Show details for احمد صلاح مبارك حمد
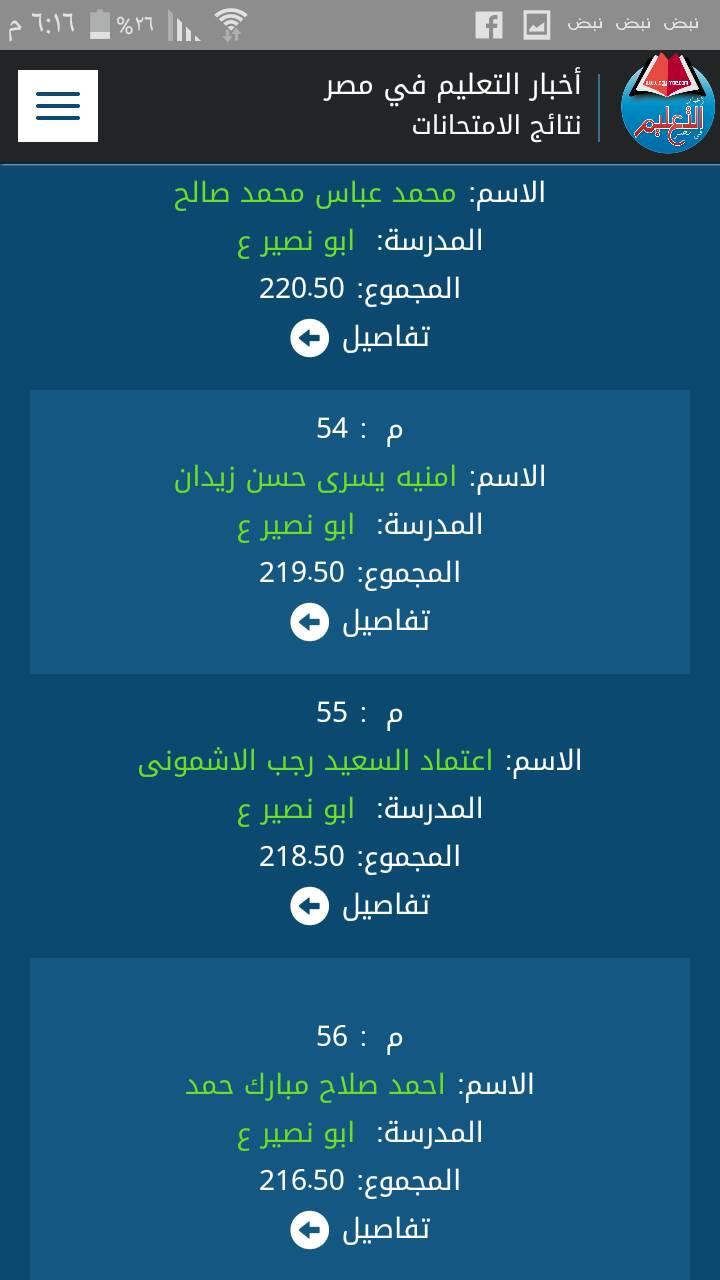Viewport: 720px width, 1280px height. click(360, 1230)
